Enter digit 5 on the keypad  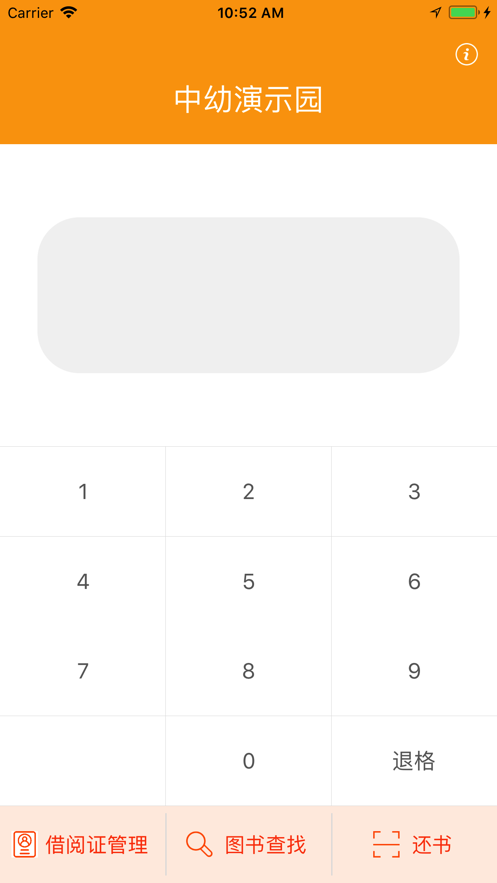[248, 581]
